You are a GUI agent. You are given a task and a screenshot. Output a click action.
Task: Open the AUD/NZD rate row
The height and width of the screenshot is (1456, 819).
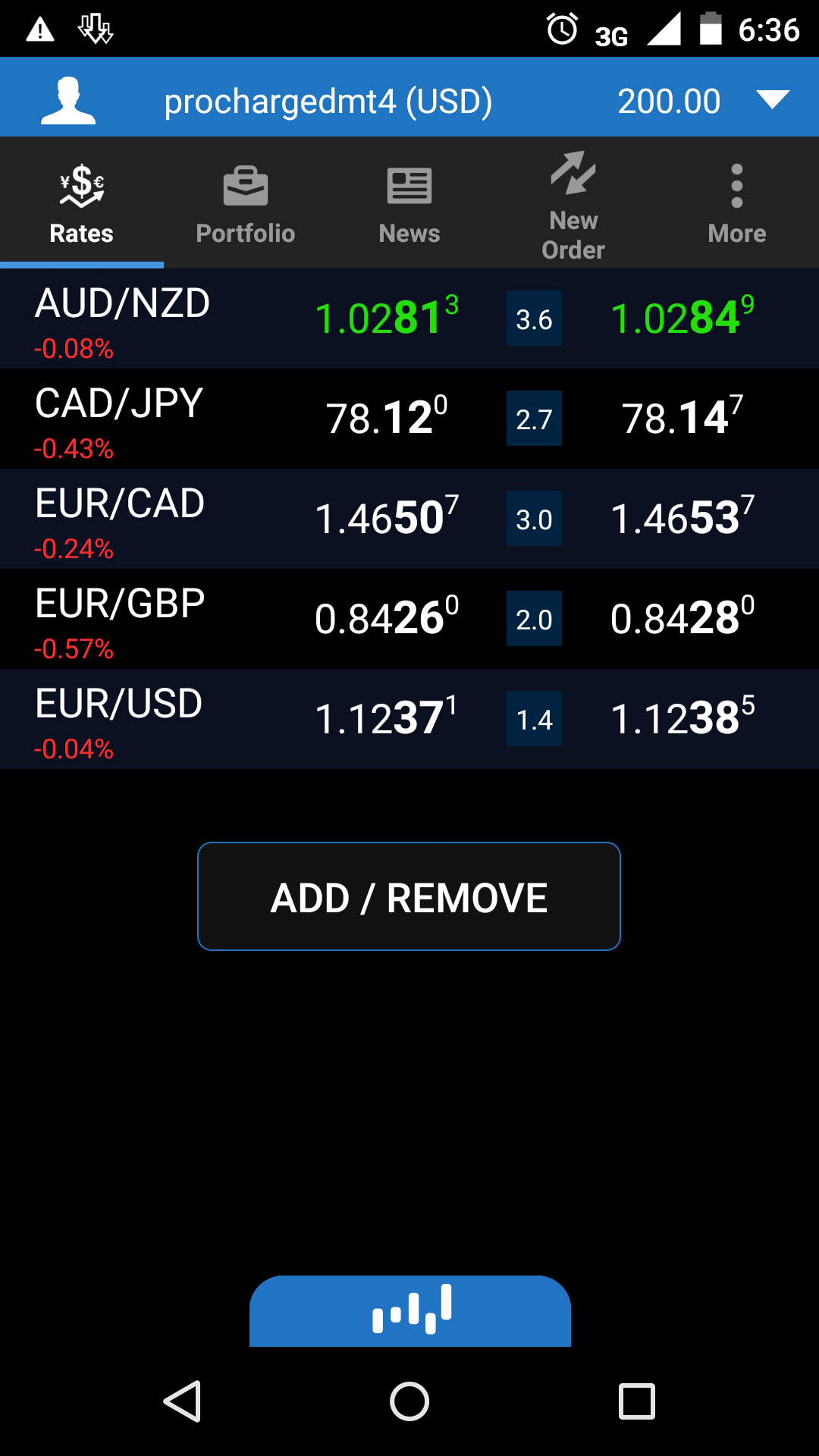pyautogui.click(x=121, y=318)
